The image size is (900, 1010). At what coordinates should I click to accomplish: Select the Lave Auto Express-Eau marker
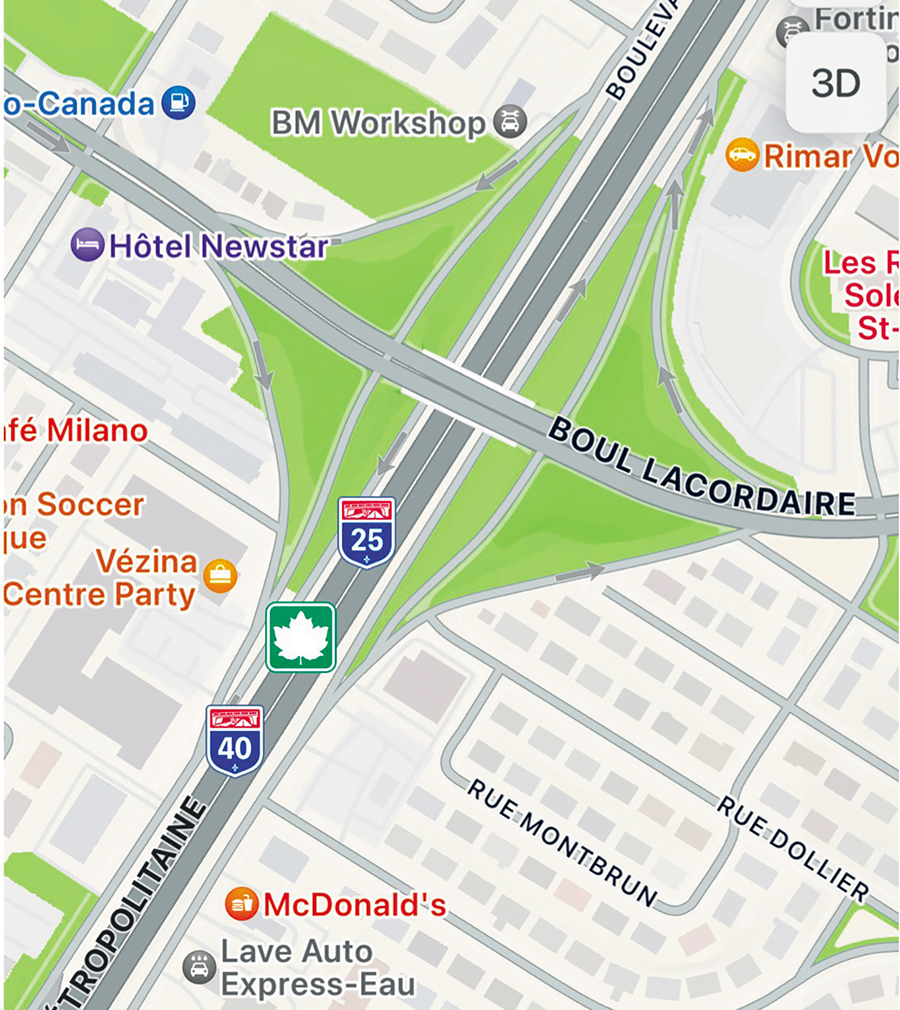pos(200,967)
